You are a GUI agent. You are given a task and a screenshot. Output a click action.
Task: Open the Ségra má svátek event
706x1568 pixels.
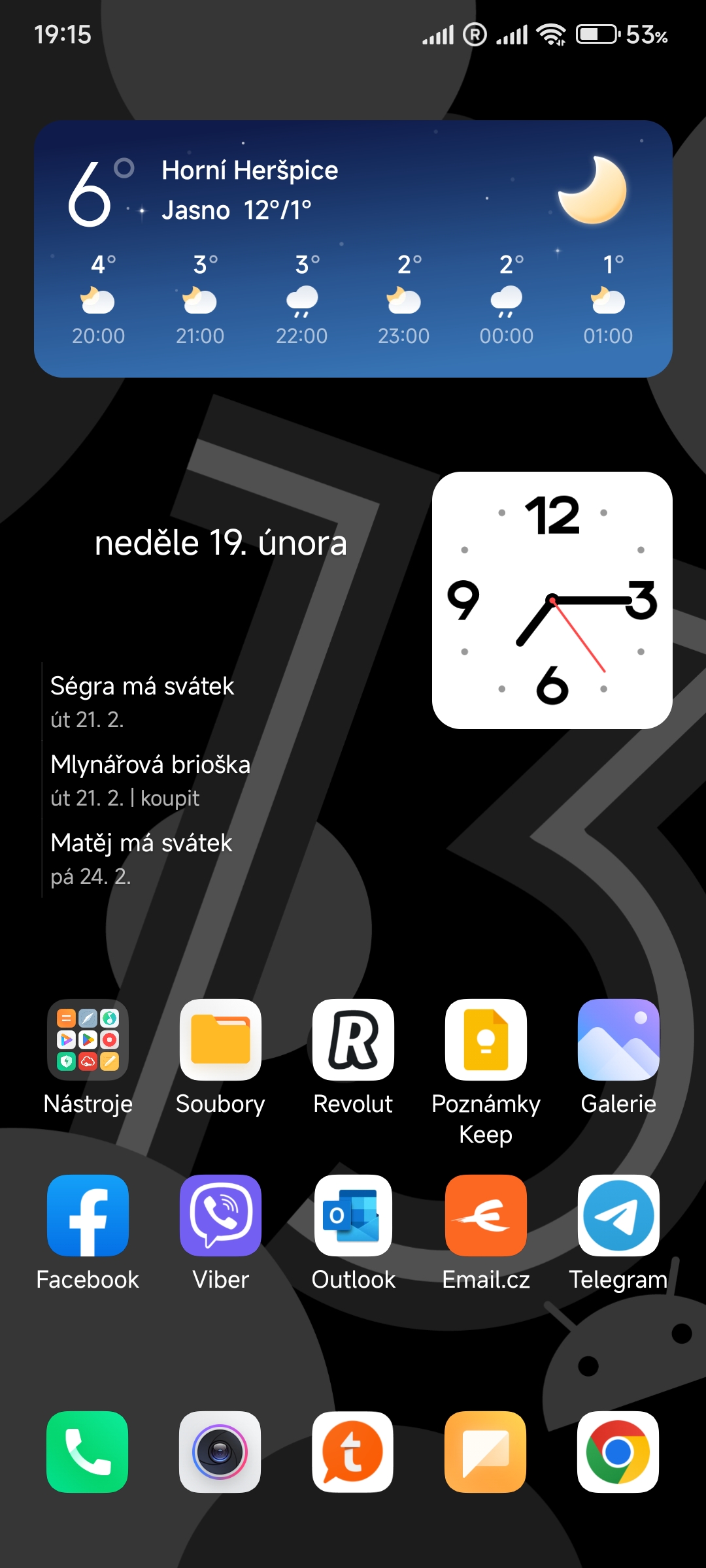pos(143,702)
